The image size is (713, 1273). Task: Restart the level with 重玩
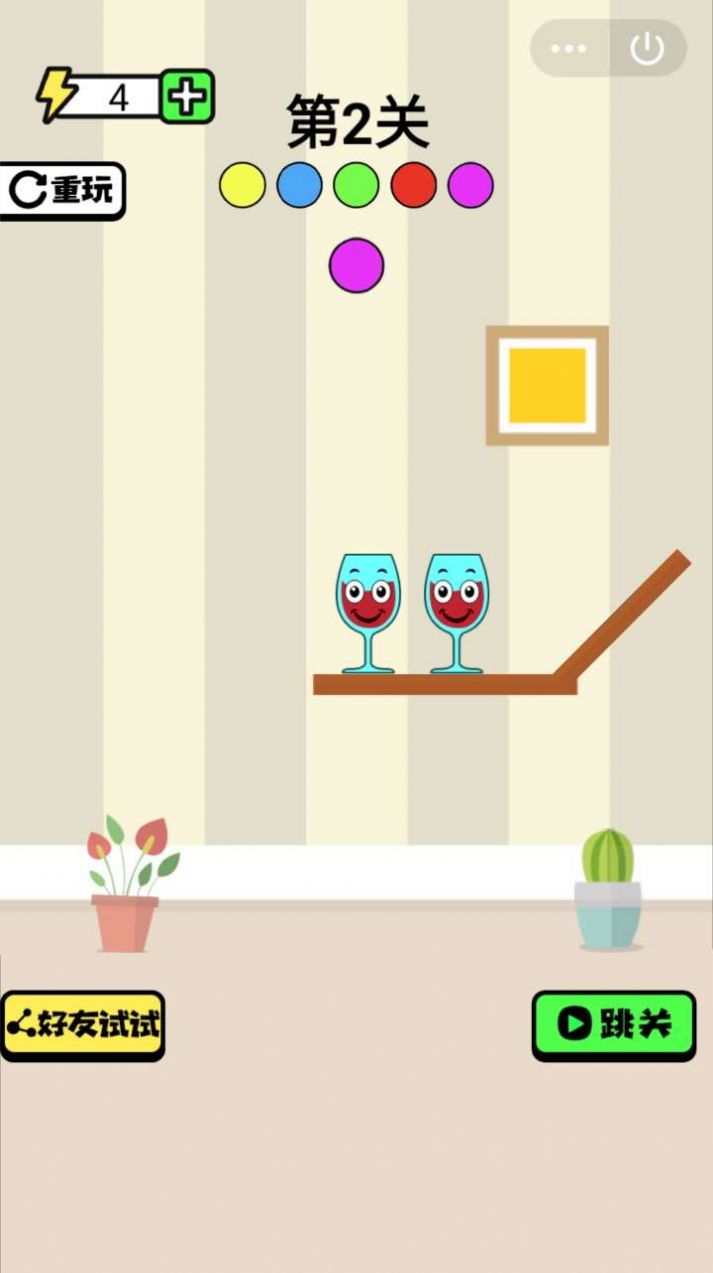(x=62, y=190)
